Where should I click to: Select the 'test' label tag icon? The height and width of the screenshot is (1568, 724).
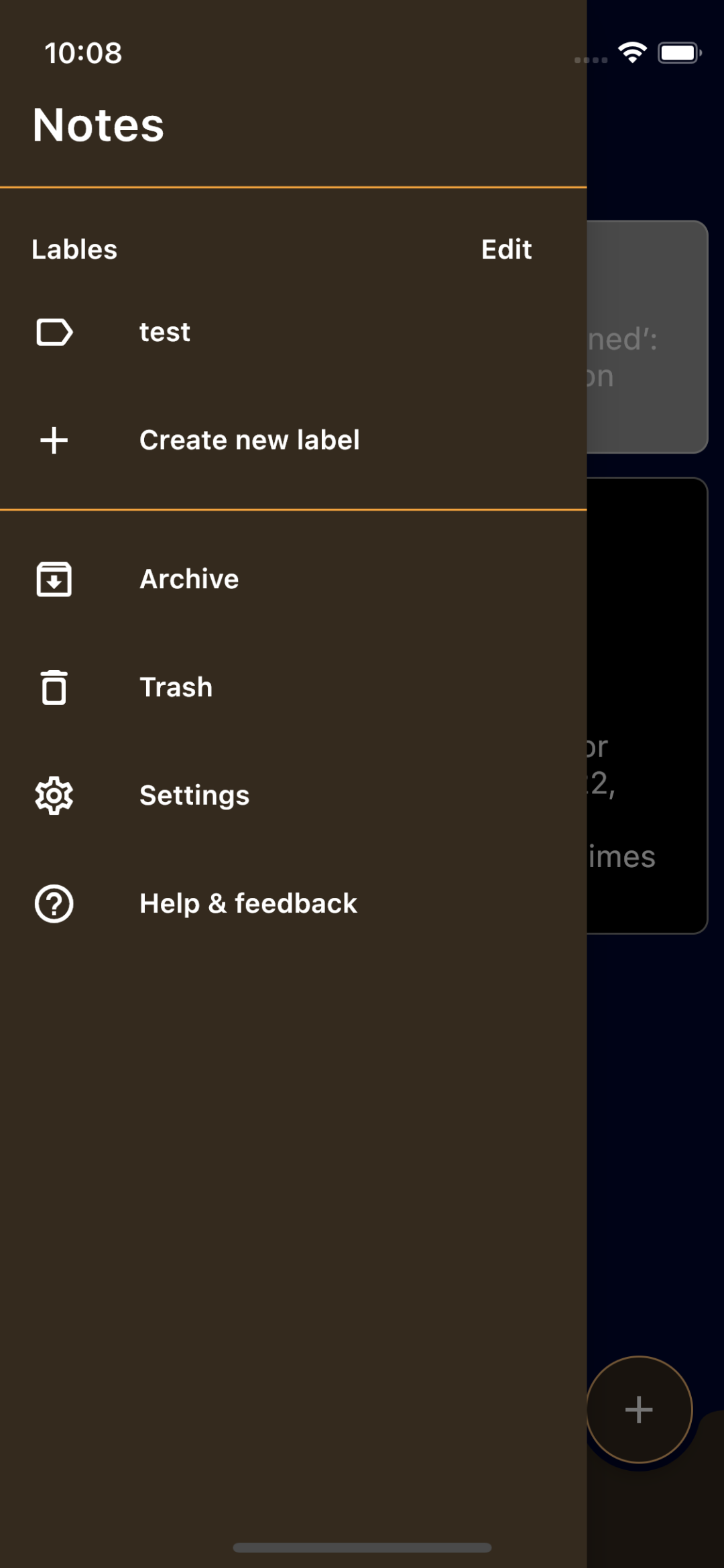pyautogui.click(x=54, y=331)
